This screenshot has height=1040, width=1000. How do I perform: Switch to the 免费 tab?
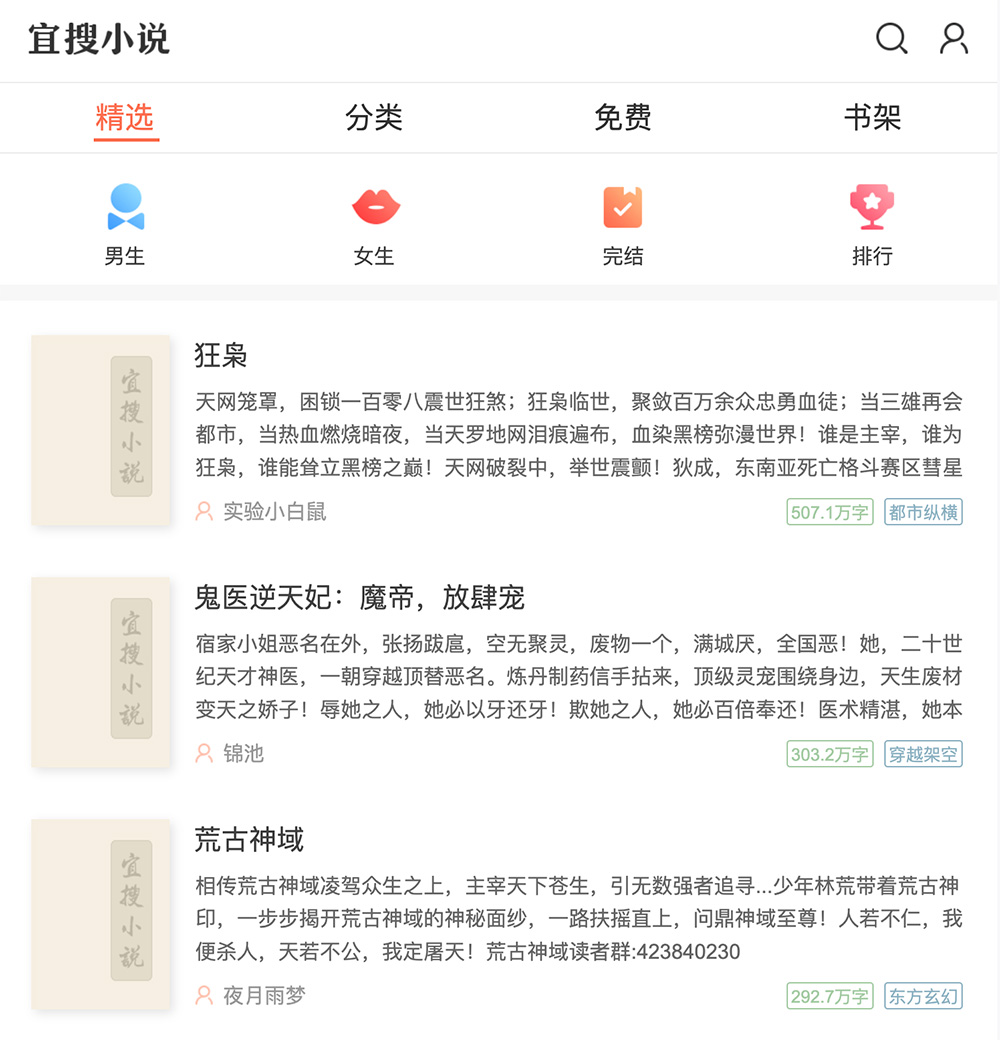pos(623,117)
